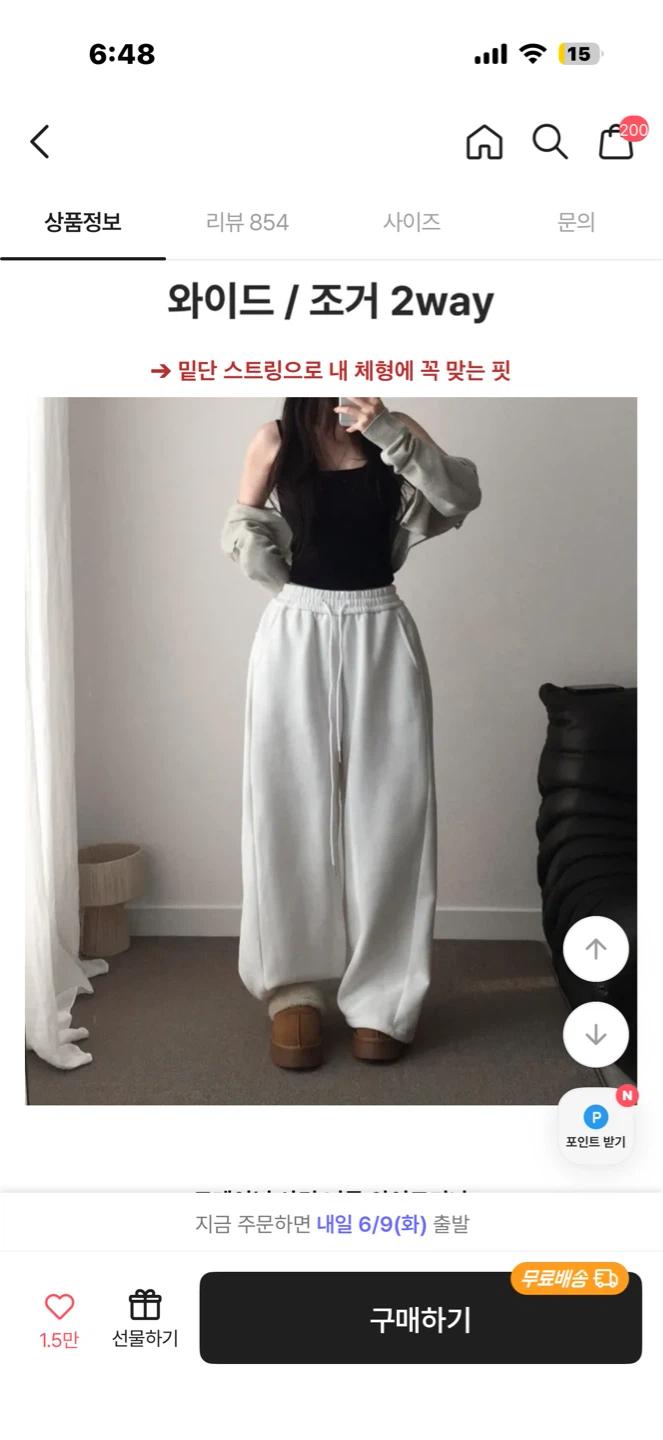663x1440 pixels.
Task: Tap 구매하기 to purchase
Action: 420,1318
